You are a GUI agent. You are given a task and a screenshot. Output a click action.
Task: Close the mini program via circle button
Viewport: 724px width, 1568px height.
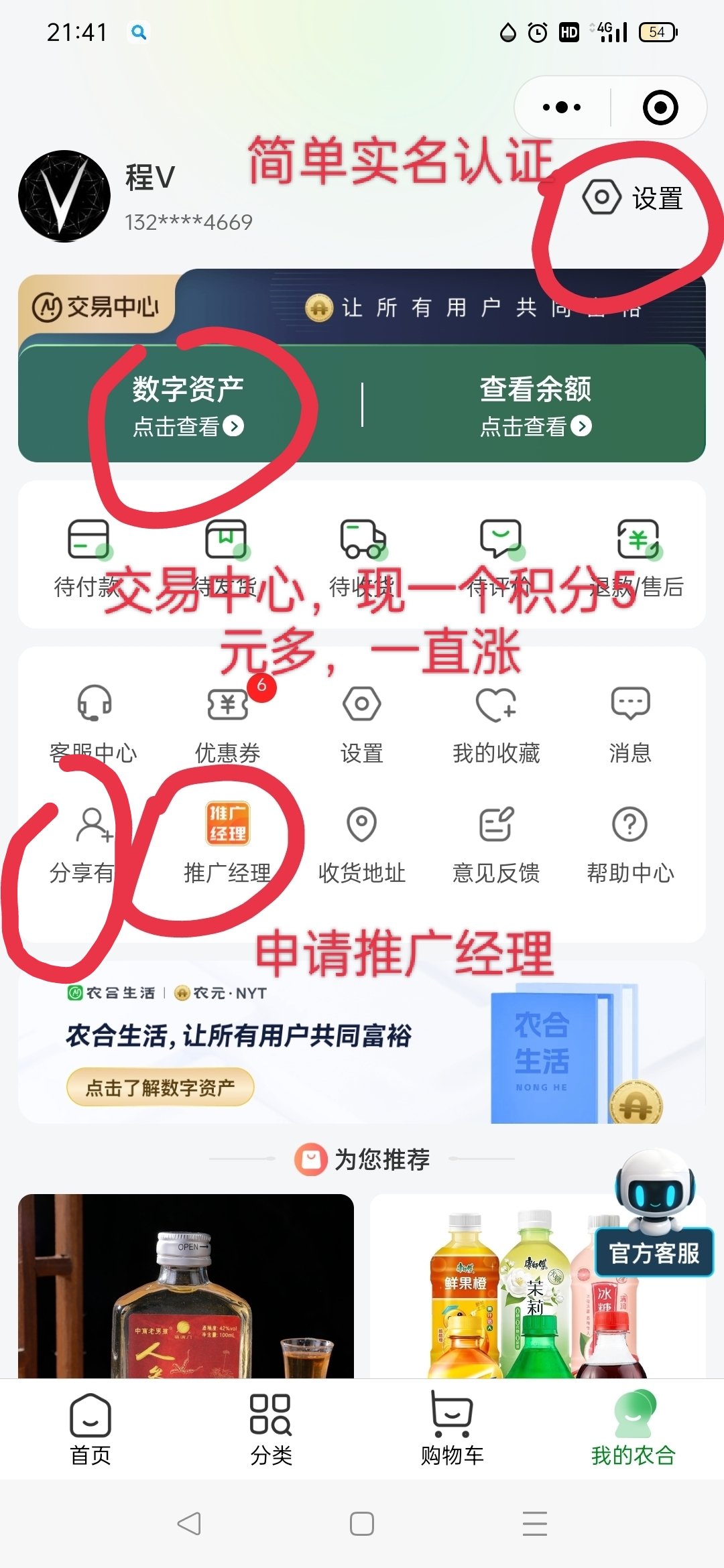point(660,107)
